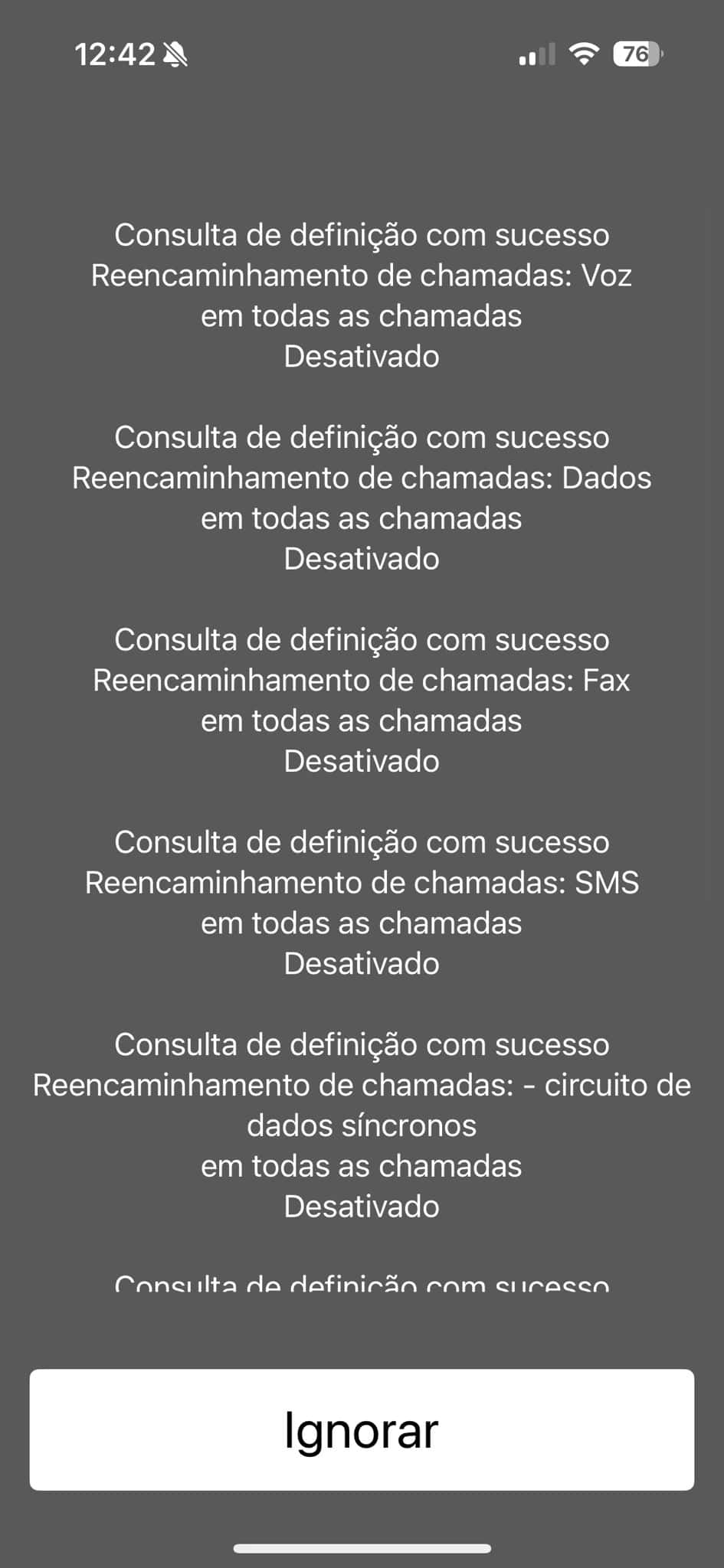Tap Desativado under the Dados section

click(x=362, y=558)
